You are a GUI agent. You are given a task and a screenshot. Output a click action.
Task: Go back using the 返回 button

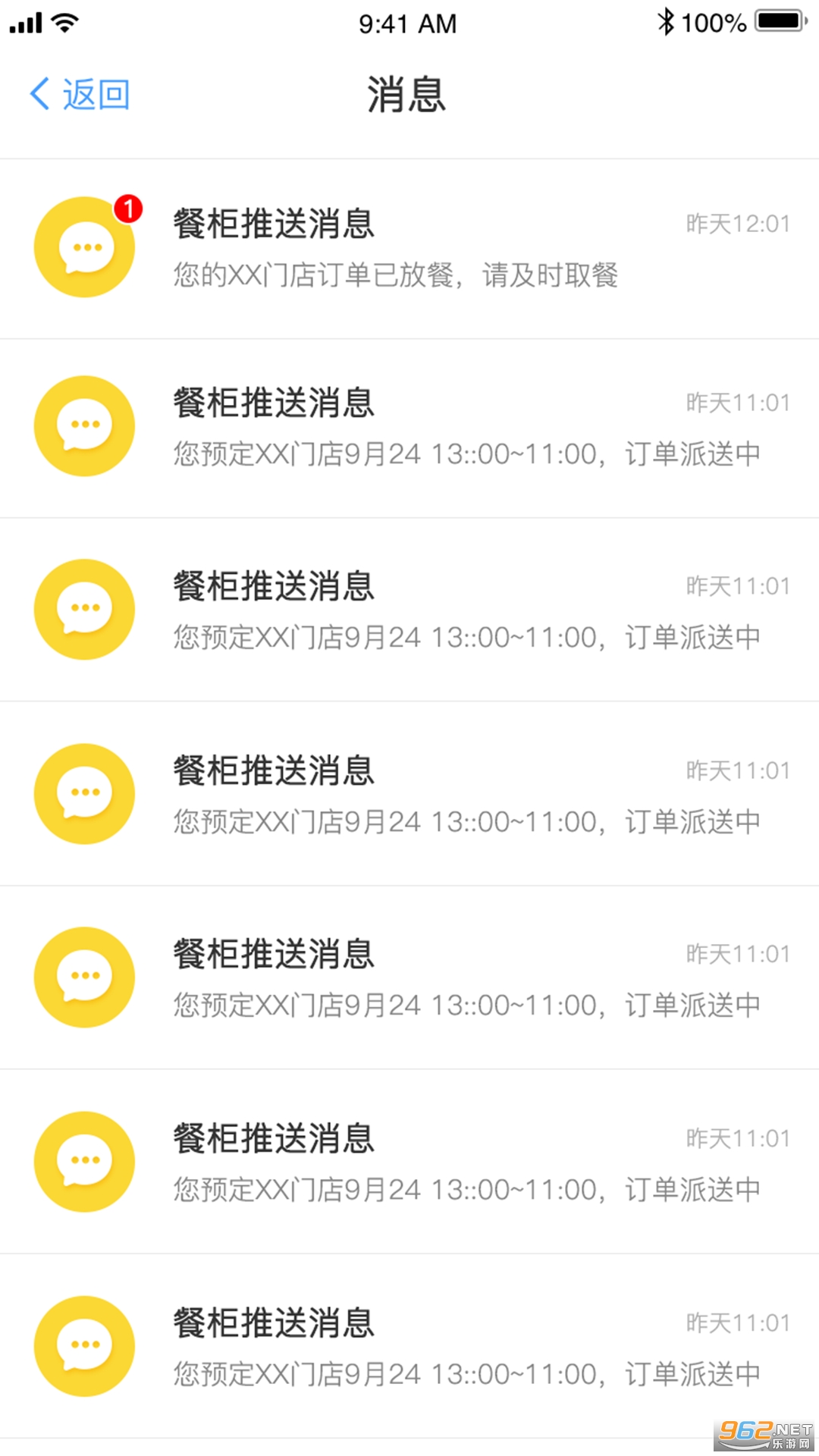coord(80,95)
